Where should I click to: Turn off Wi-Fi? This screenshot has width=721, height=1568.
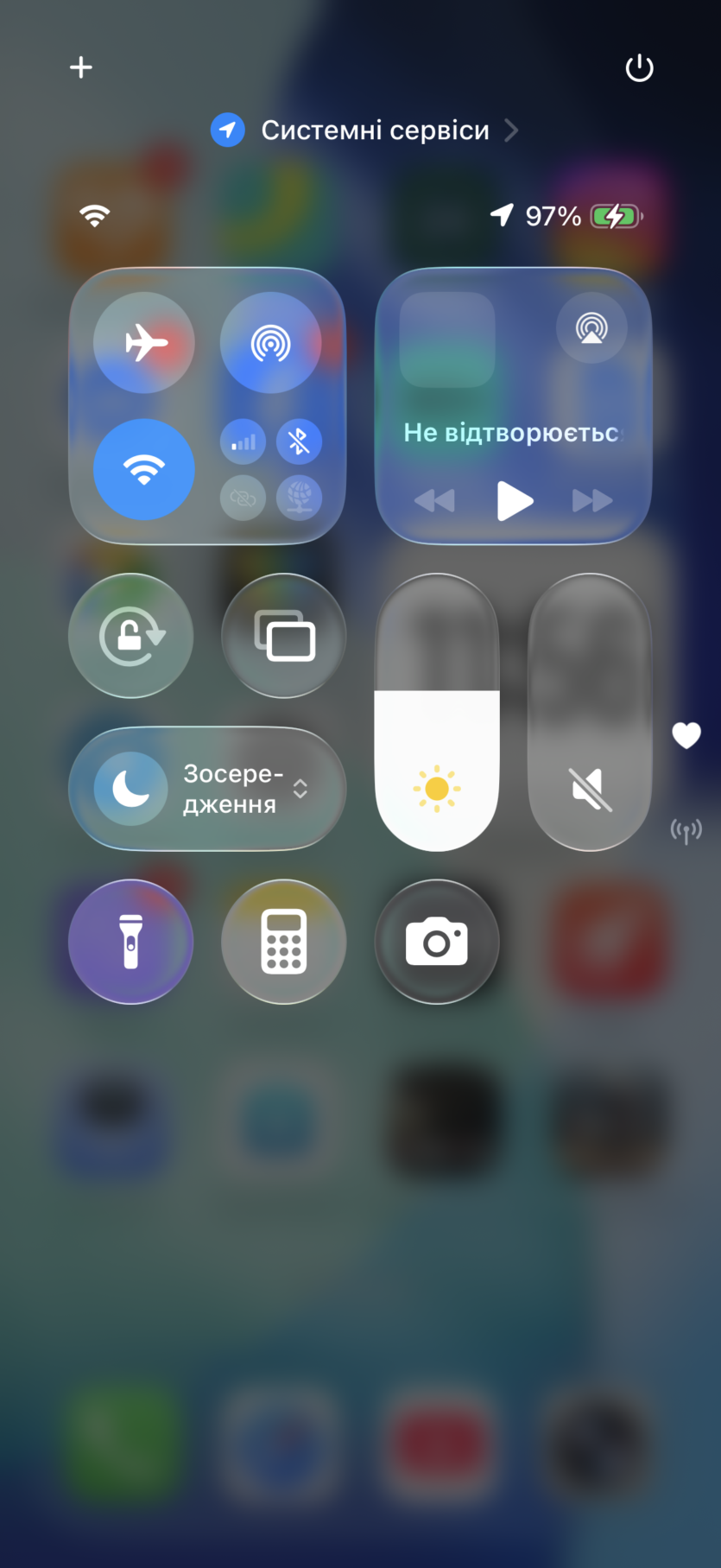(144, 469)
